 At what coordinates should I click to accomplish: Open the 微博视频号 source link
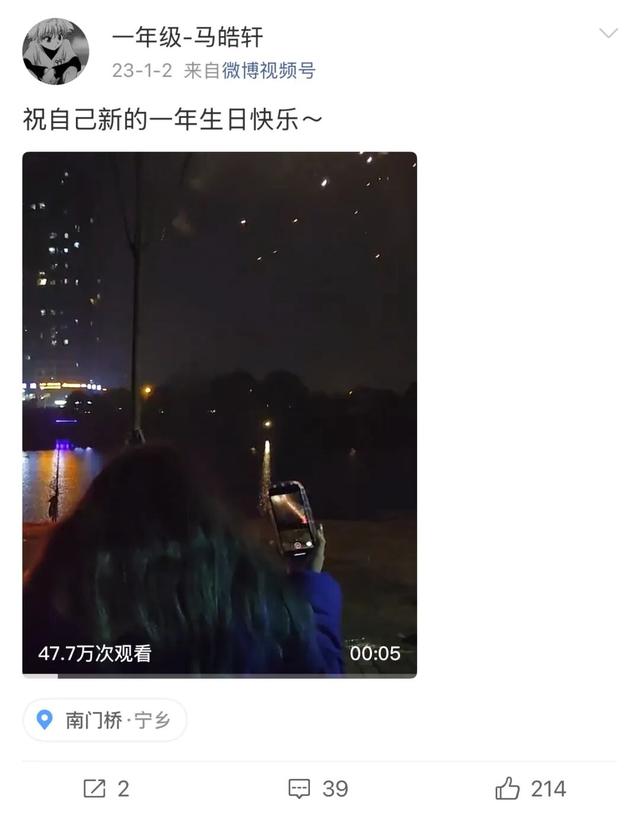(267, 70)
